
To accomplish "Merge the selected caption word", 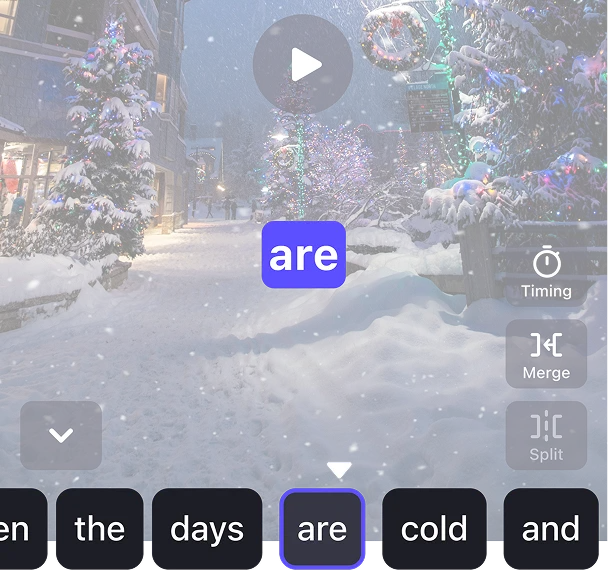I will (x=546, y=354).
